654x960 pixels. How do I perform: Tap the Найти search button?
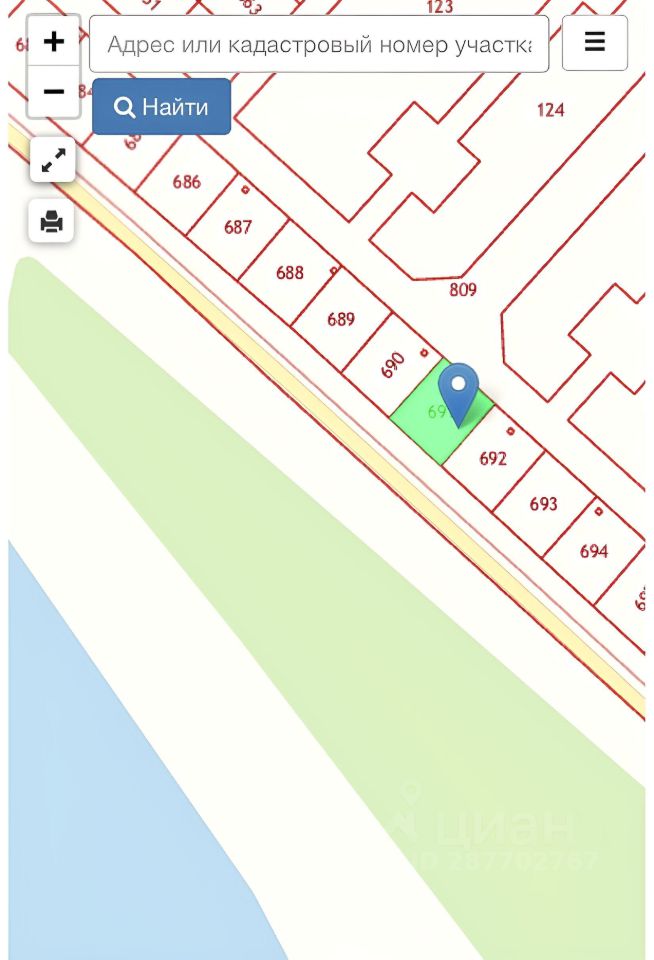162,107
